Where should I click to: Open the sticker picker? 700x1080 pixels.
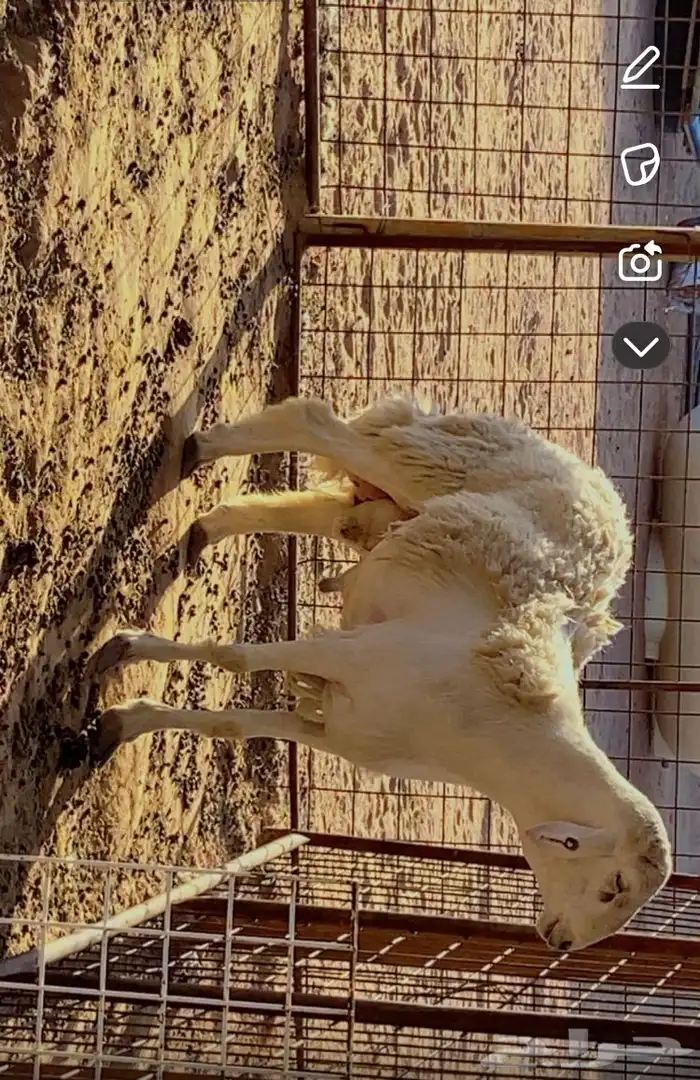pos(640,164)
